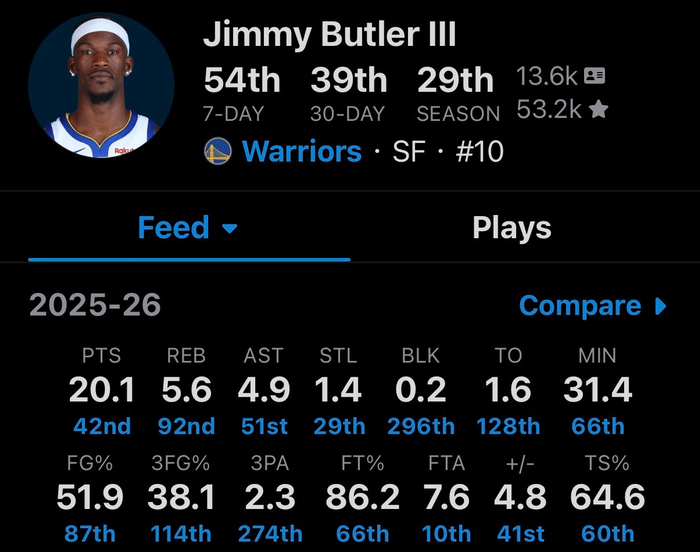The height and width of the screenshot is (552, 700).
Task: Switch to the Plays tab
Action: click(511, 228)
